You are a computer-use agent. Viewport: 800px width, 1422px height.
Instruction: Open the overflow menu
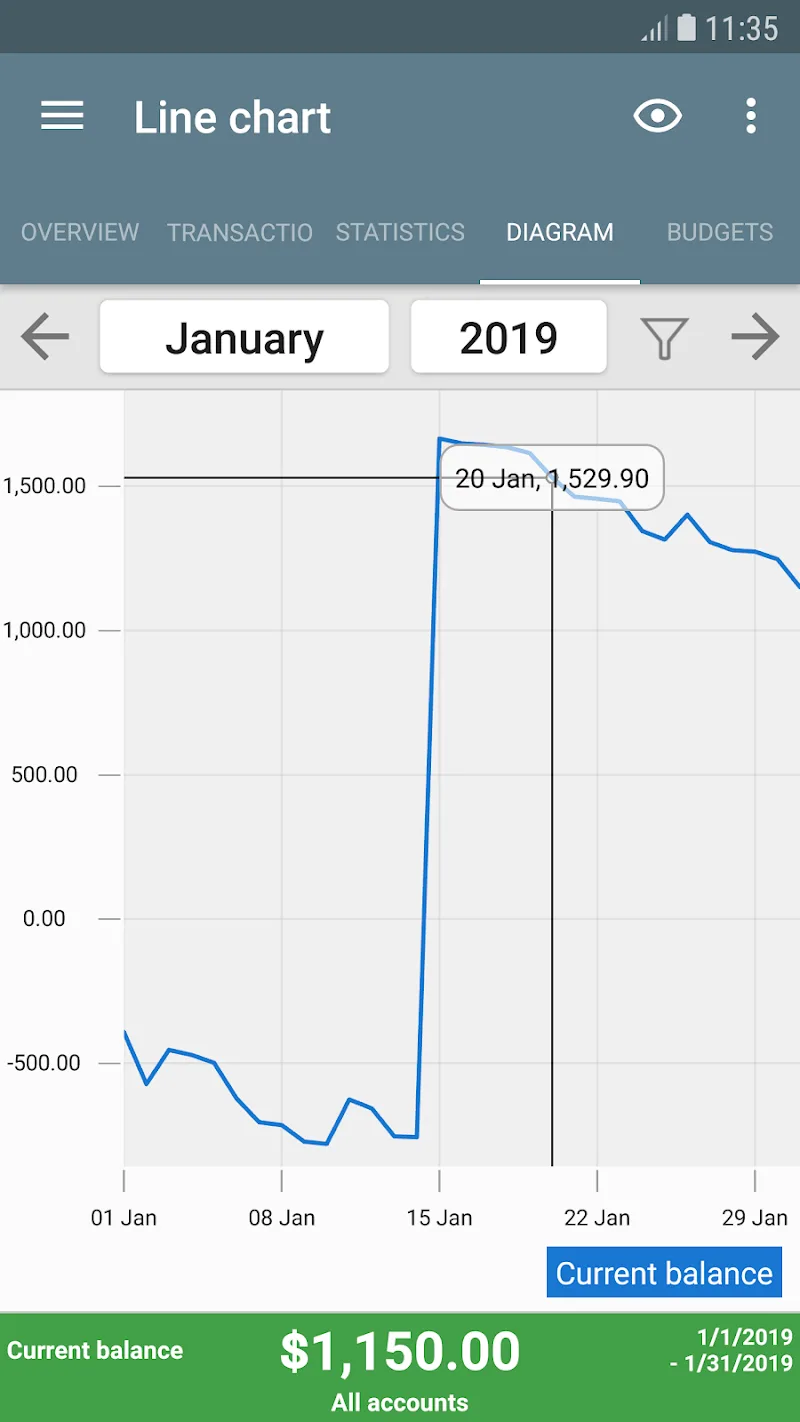751,117
